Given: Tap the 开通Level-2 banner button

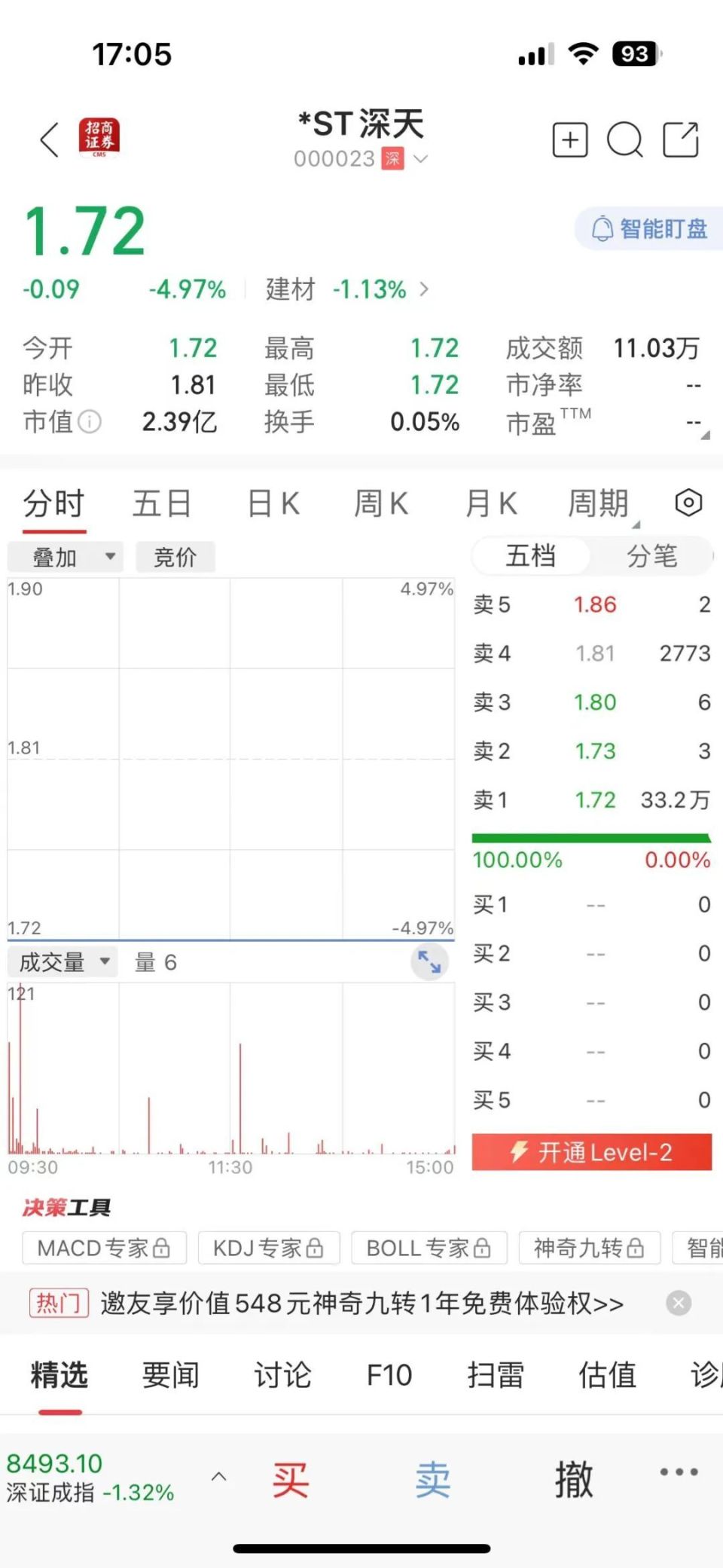Looking at the screenshot, I should point(592,1151).
